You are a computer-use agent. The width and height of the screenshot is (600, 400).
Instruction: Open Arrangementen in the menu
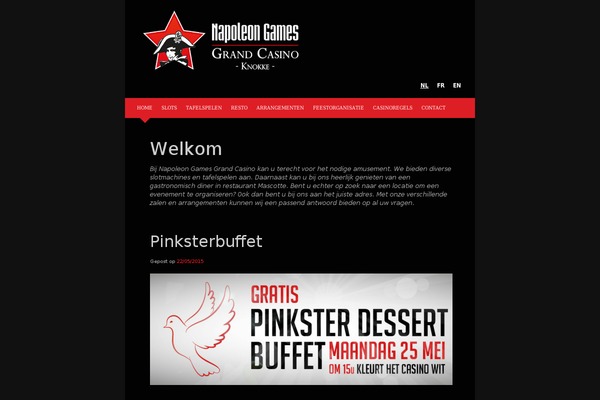point(280,107)
